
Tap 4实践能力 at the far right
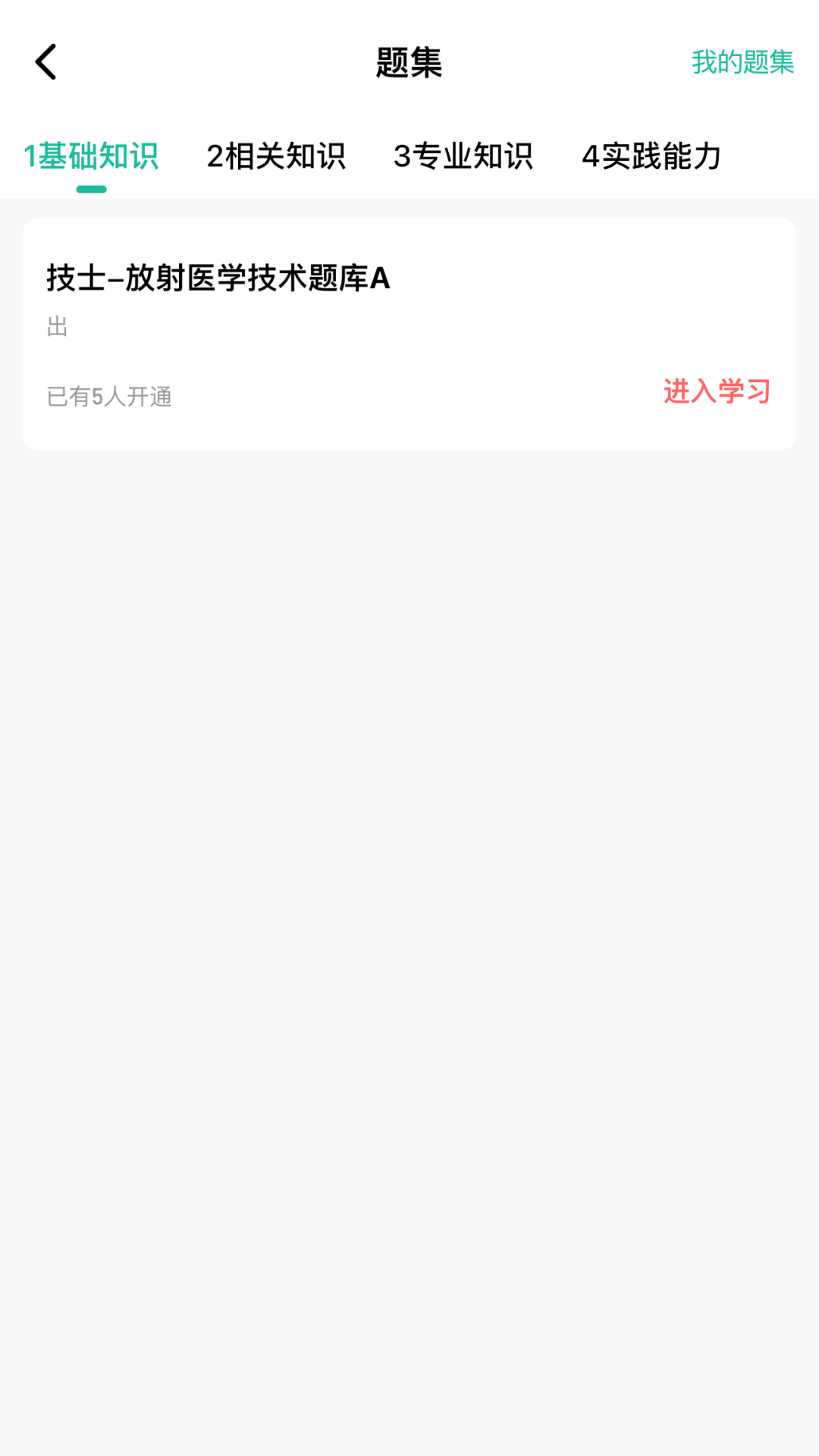pyautogui.click(x=652, y=157)
